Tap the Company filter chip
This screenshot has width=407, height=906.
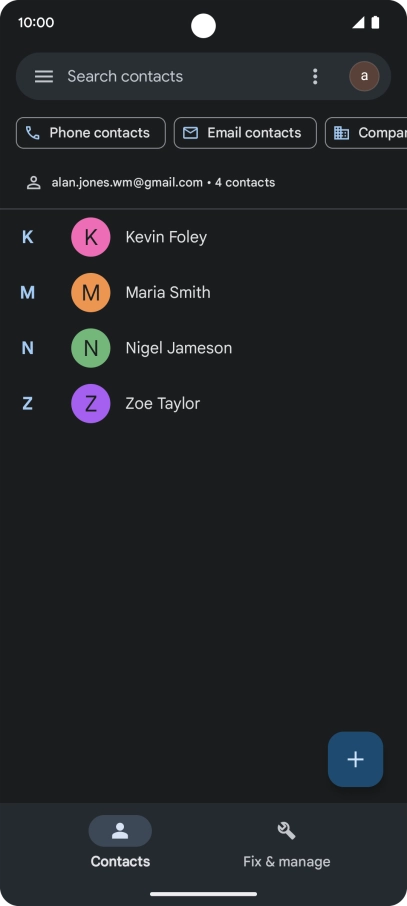tap(367, 133)
